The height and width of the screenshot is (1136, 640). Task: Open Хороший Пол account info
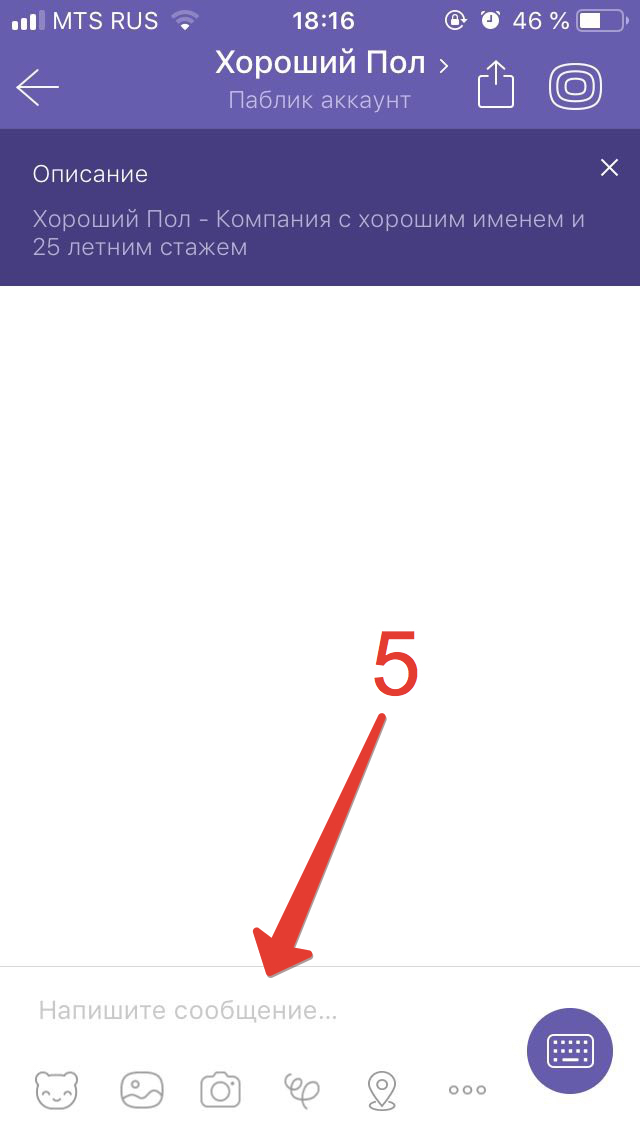point(330,66)
